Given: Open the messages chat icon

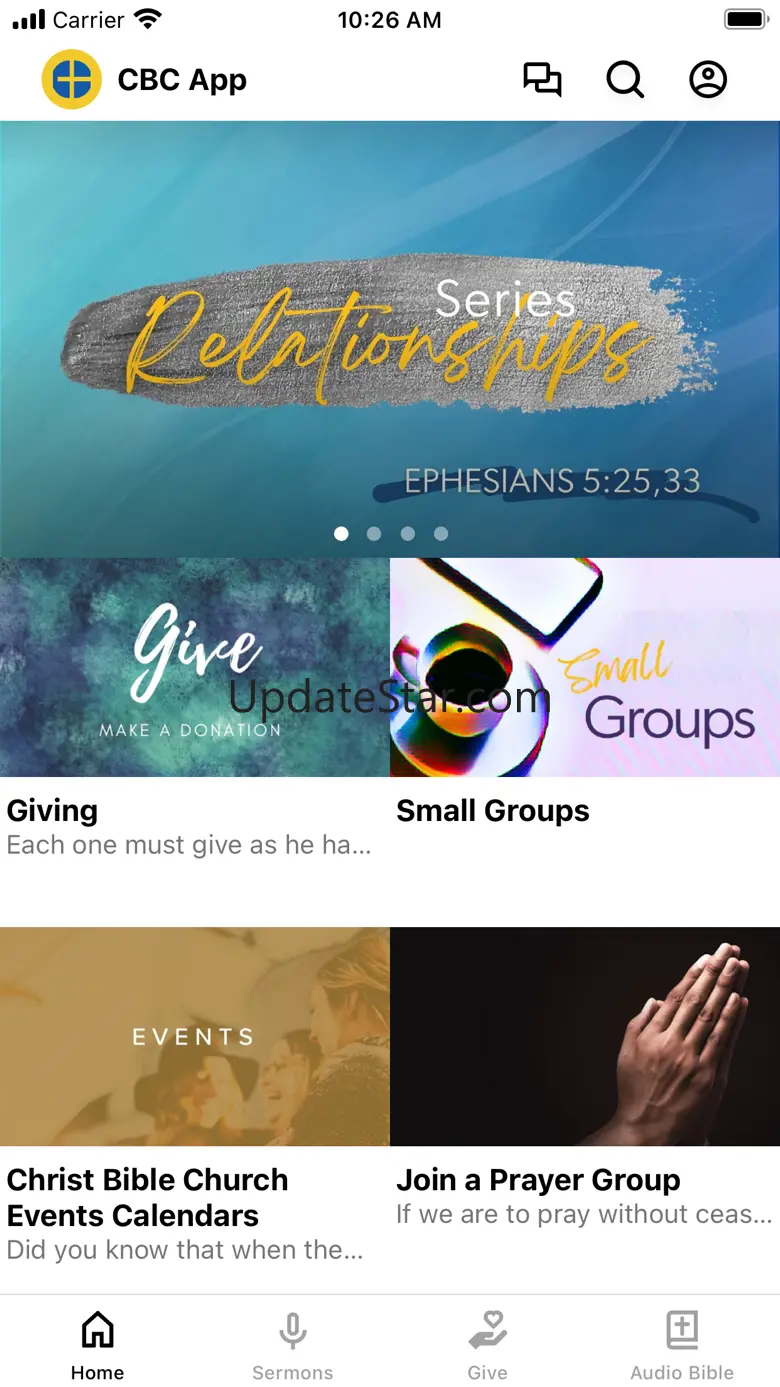Looking at the screenshot, I should [x=542, y=80].
